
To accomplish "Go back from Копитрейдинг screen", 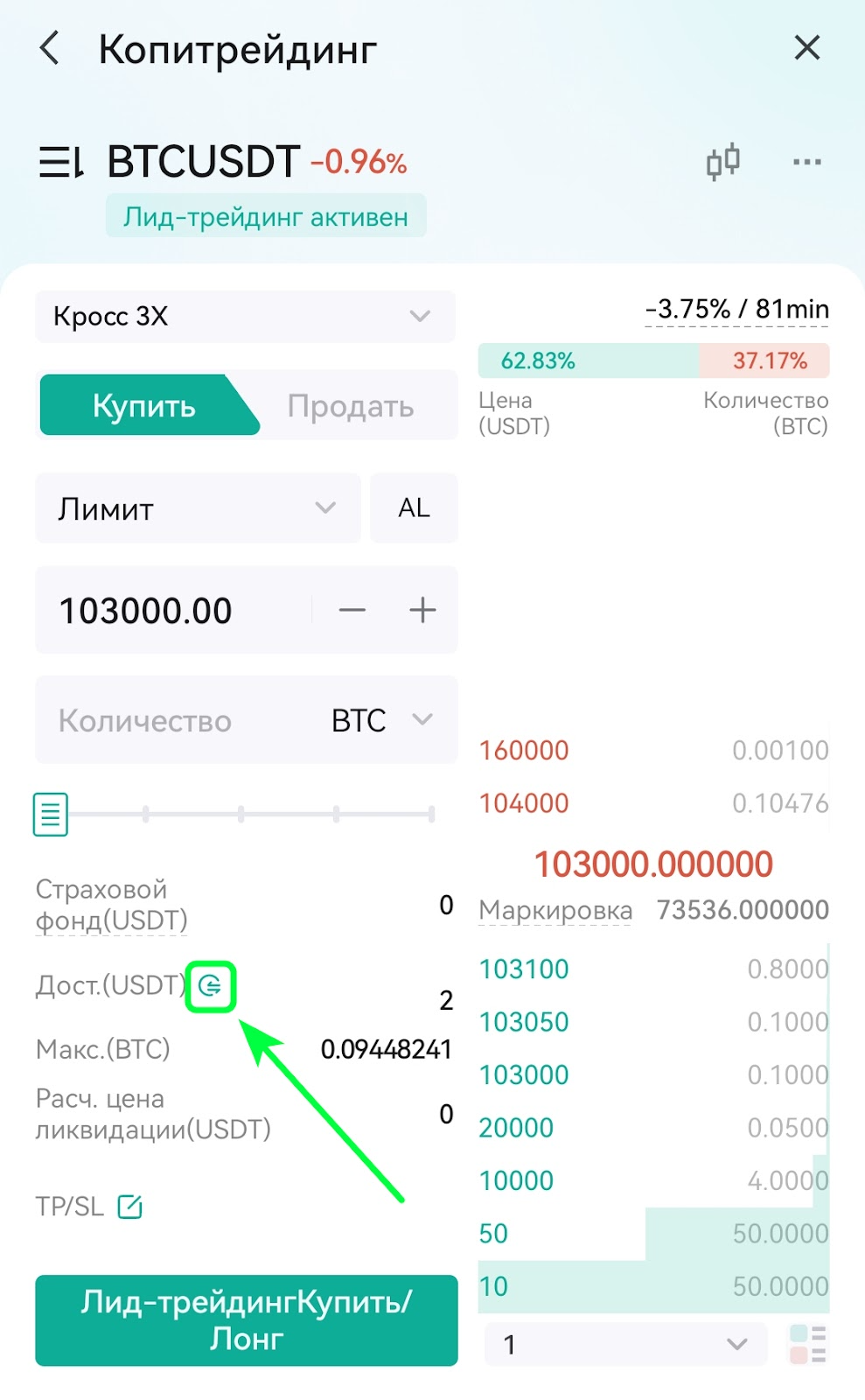I will (51, 48).
